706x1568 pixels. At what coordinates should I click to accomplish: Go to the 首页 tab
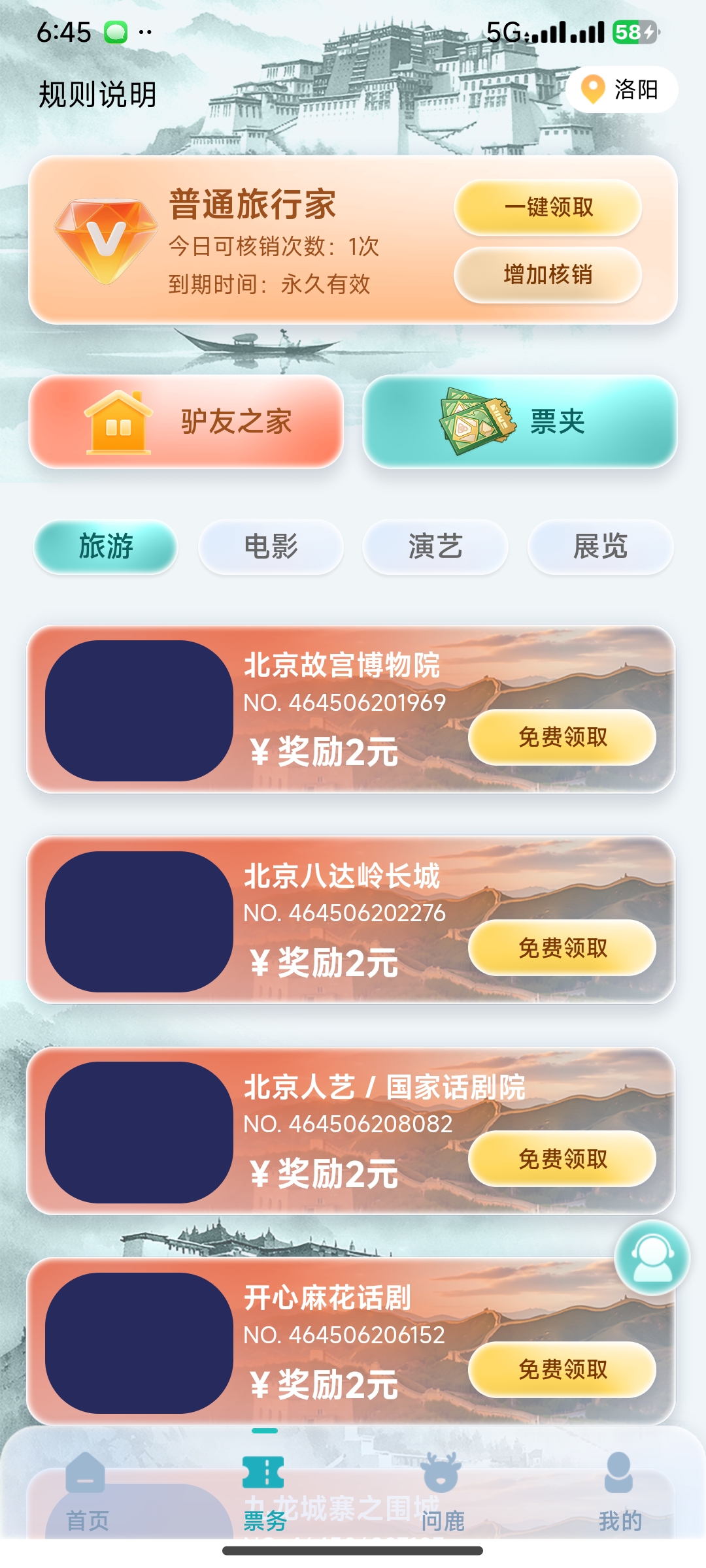(x=87, y=1492)
